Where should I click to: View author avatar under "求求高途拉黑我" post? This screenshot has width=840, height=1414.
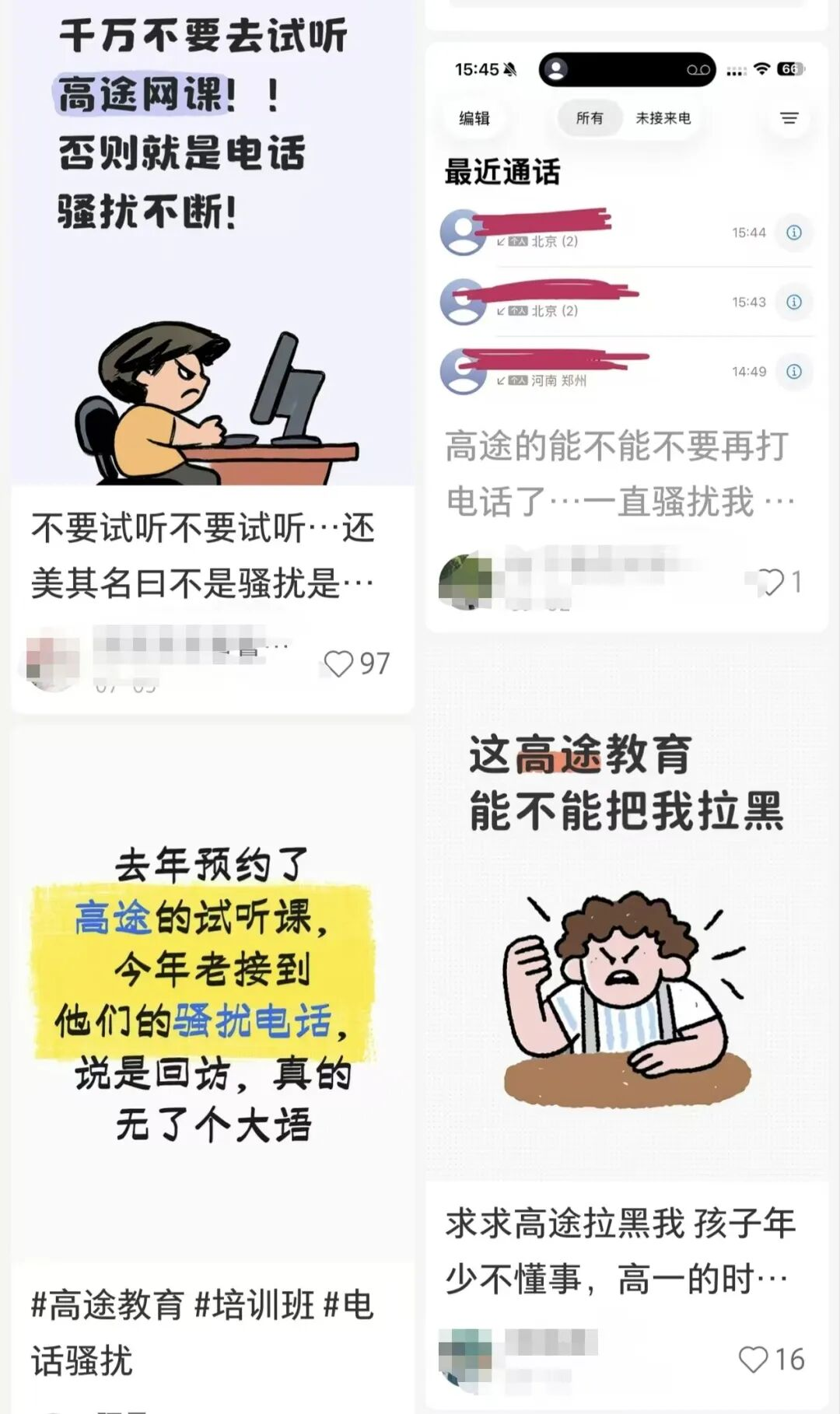click(x=465, y=1360)
